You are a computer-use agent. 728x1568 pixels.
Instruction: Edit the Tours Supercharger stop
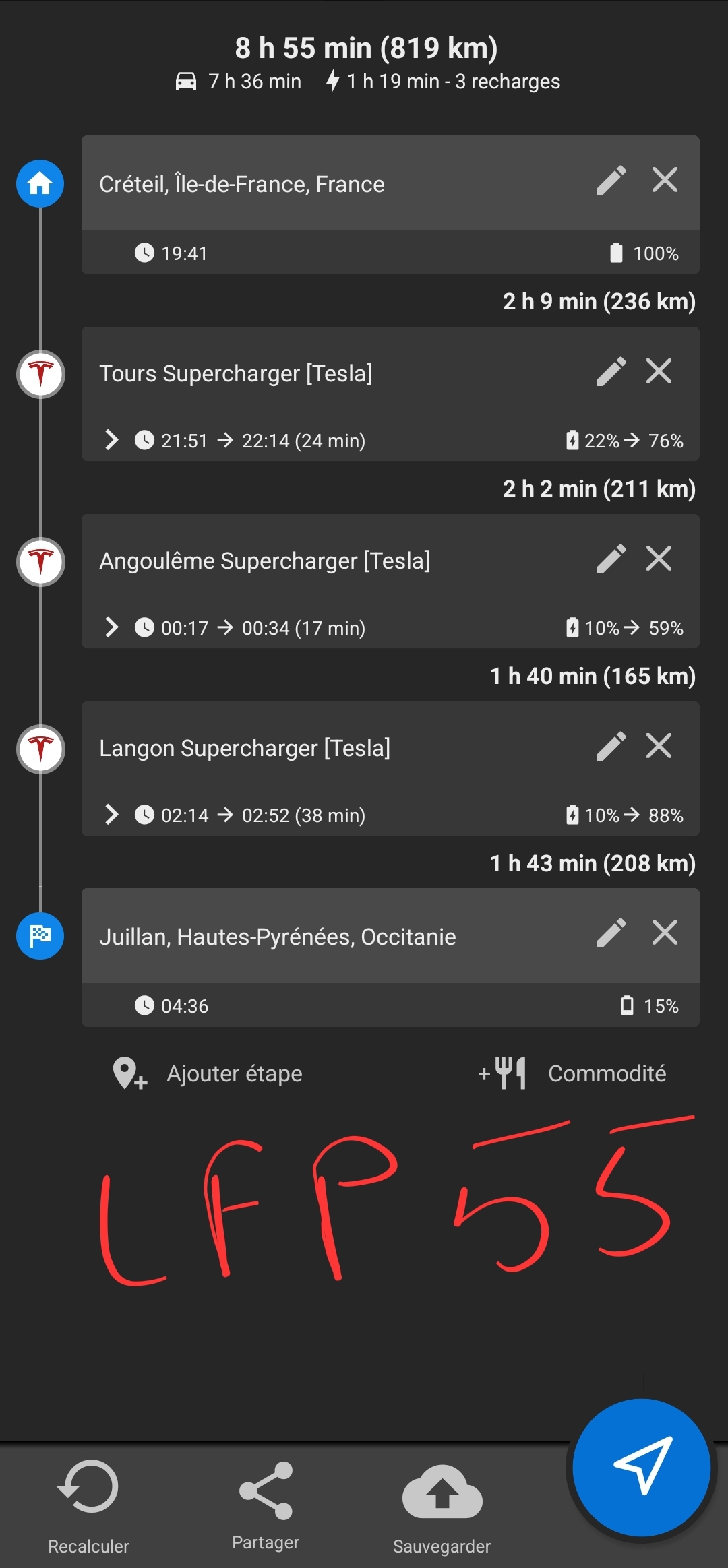coord(611,371)
